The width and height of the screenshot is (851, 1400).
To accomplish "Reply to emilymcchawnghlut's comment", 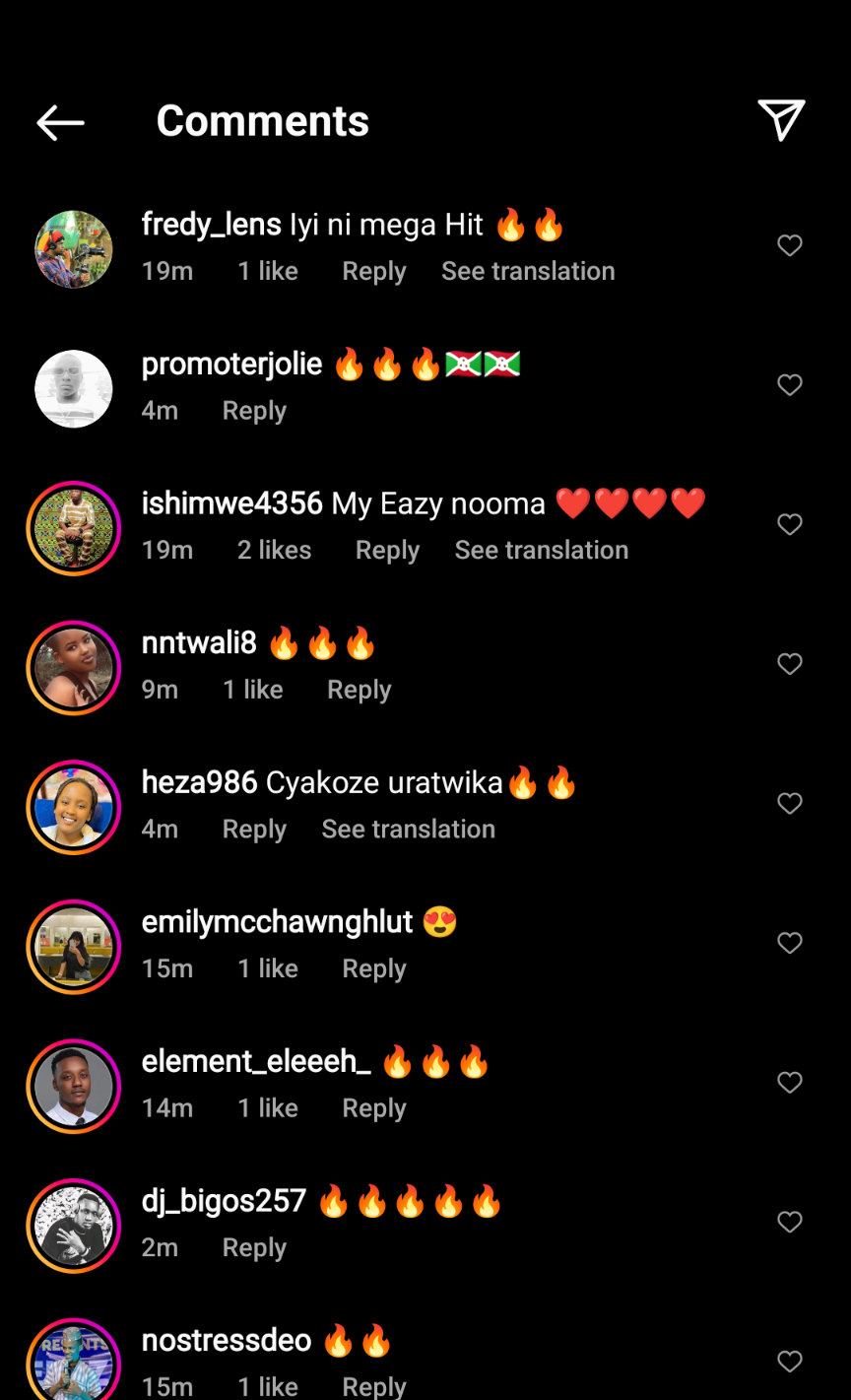I will [x=373, y=968].
